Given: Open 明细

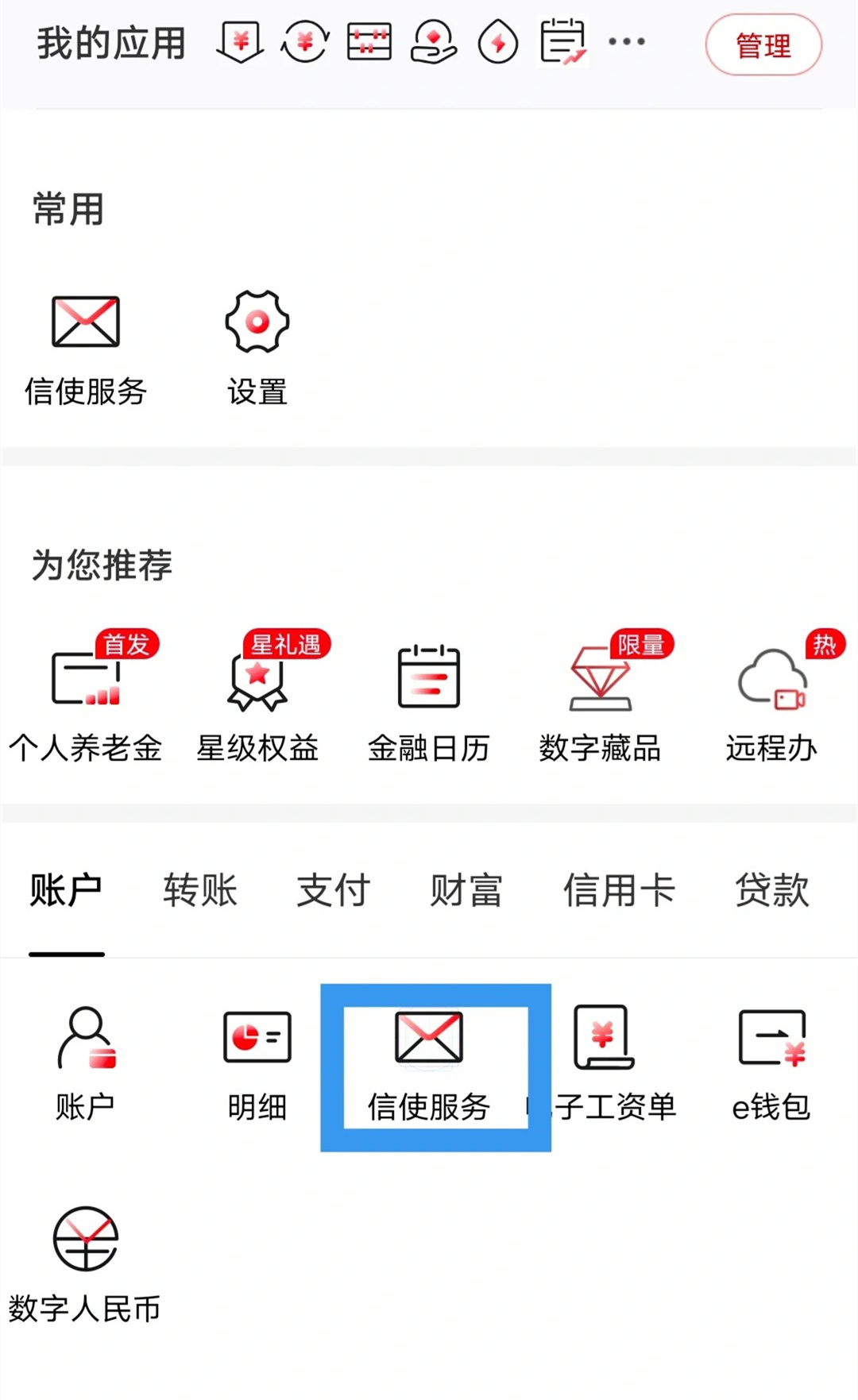Looking at the screenshot, I should point(257,1060).
